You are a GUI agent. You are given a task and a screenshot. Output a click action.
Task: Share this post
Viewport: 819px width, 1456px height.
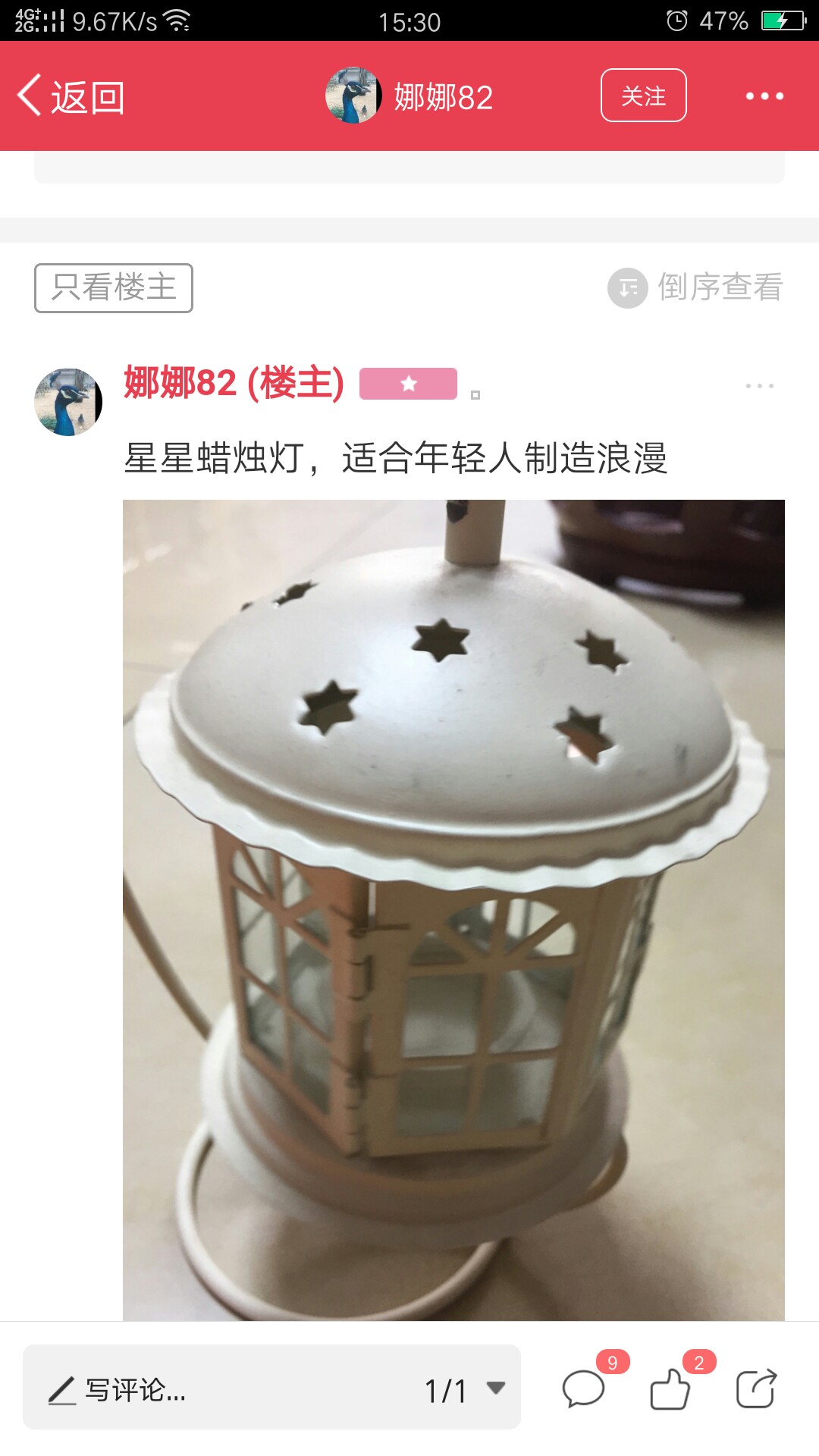(x=756, y=1389)
